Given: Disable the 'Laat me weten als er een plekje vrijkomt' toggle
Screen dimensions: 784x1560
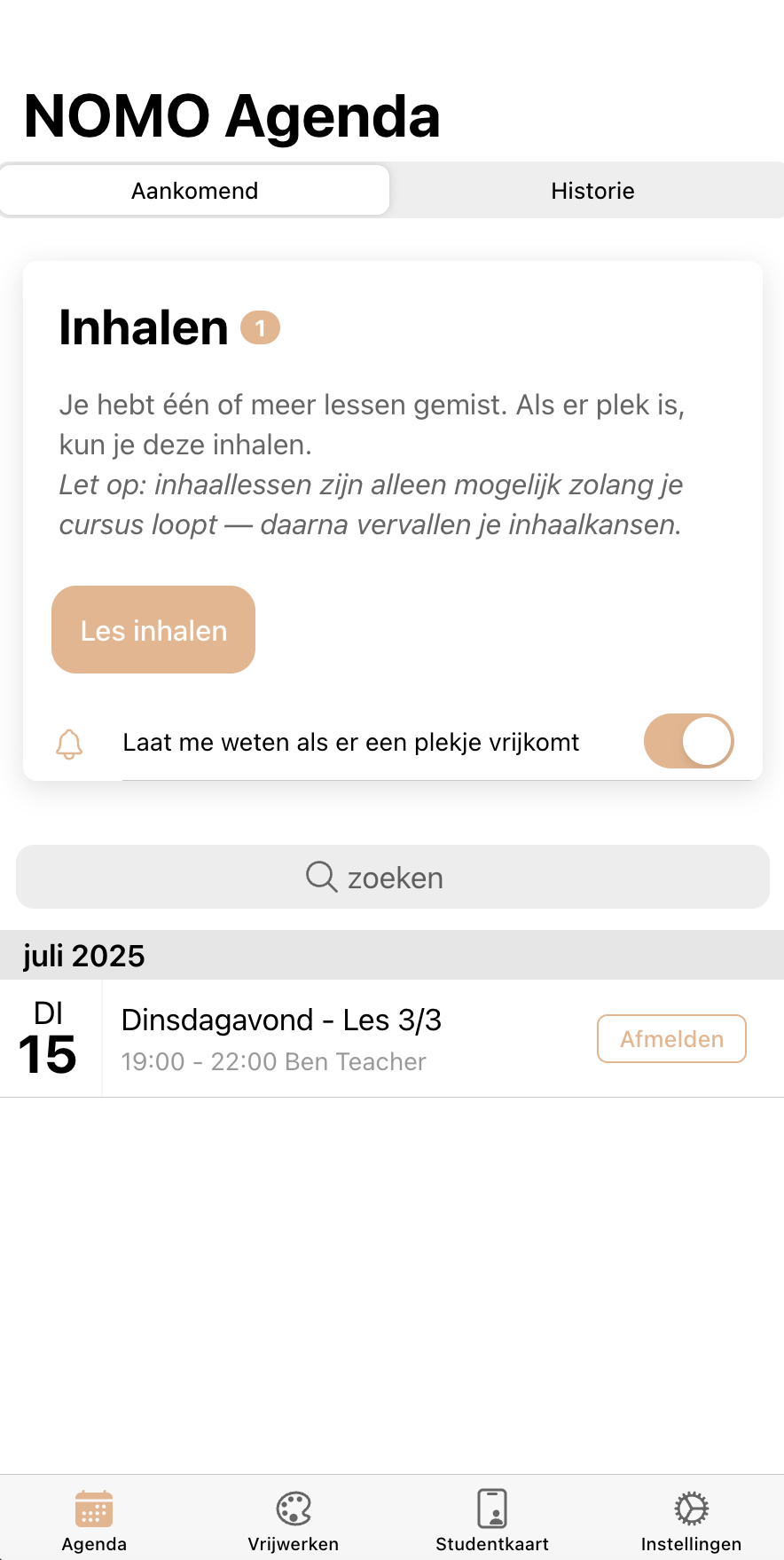Looking at the screenshot, I should [688, 741].
